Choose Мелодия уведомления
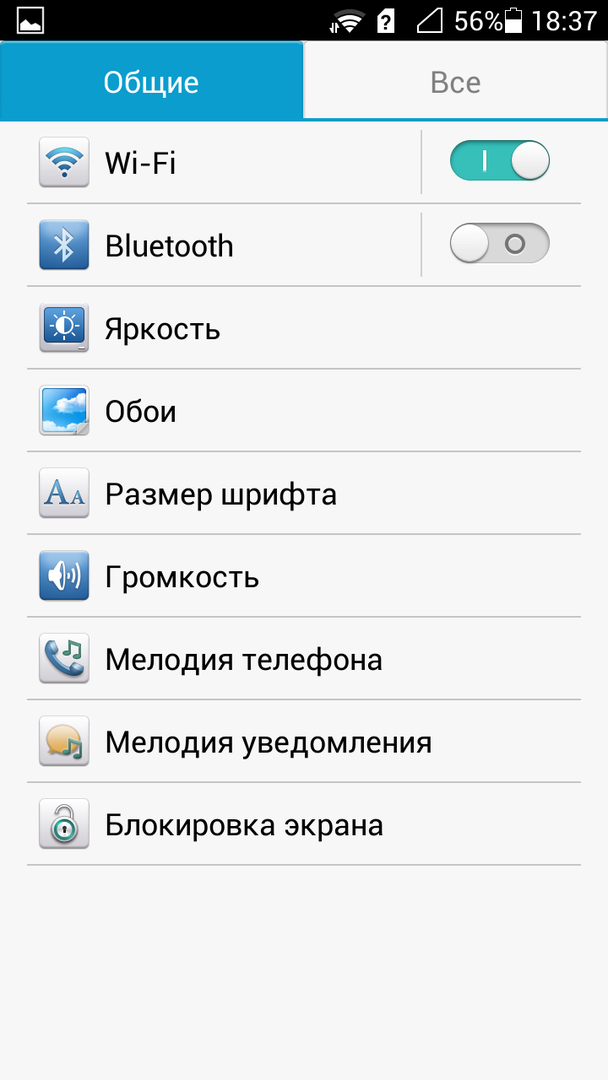The image size is (608, 1080). [x=300, y=743]
